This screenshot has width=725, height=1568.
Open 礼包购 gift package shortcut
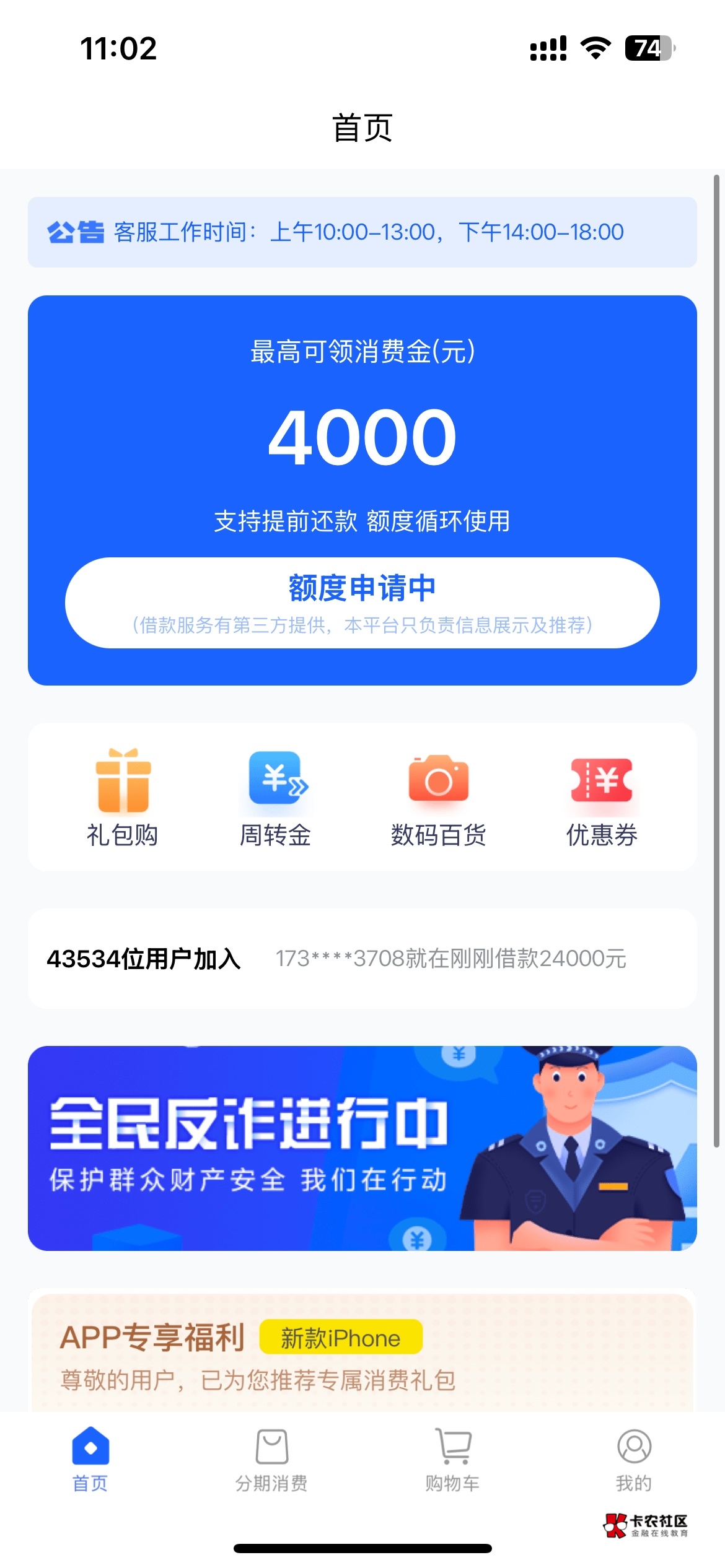tap(123, 798)
